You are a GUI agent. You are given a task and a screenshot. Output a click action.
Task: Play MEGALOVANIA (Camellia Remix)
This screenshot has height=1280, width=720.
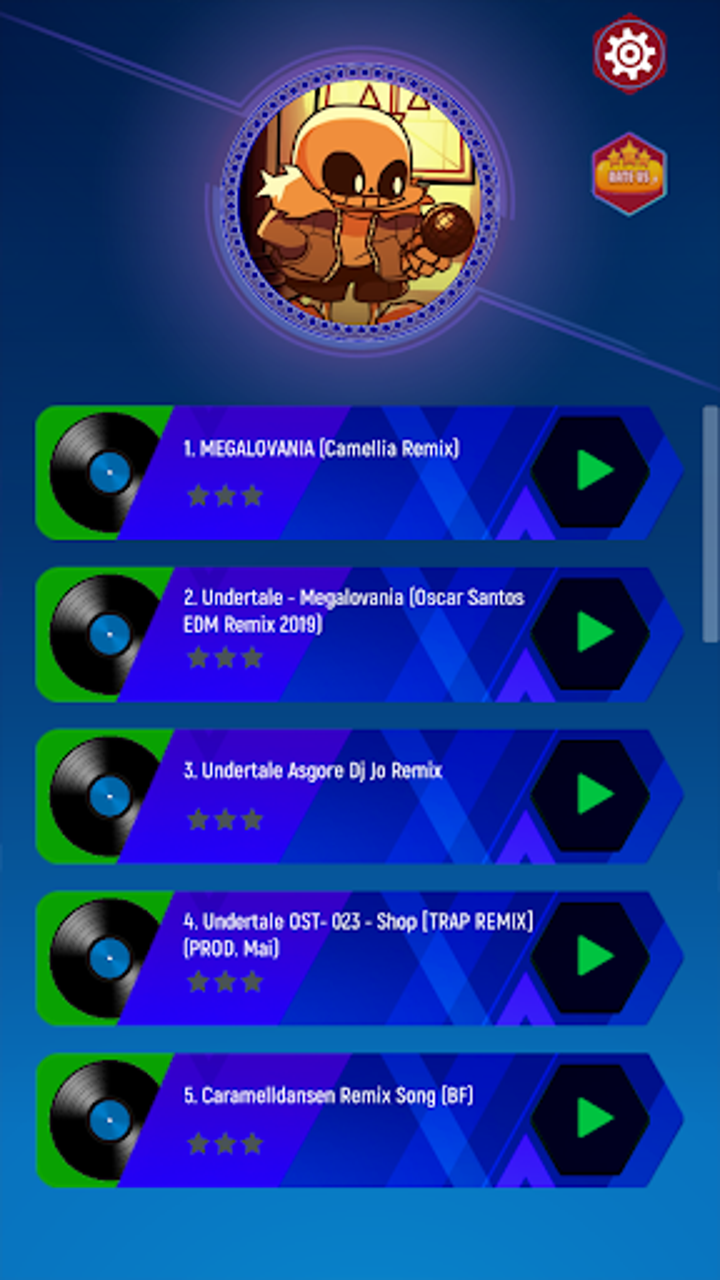[591, 471]
